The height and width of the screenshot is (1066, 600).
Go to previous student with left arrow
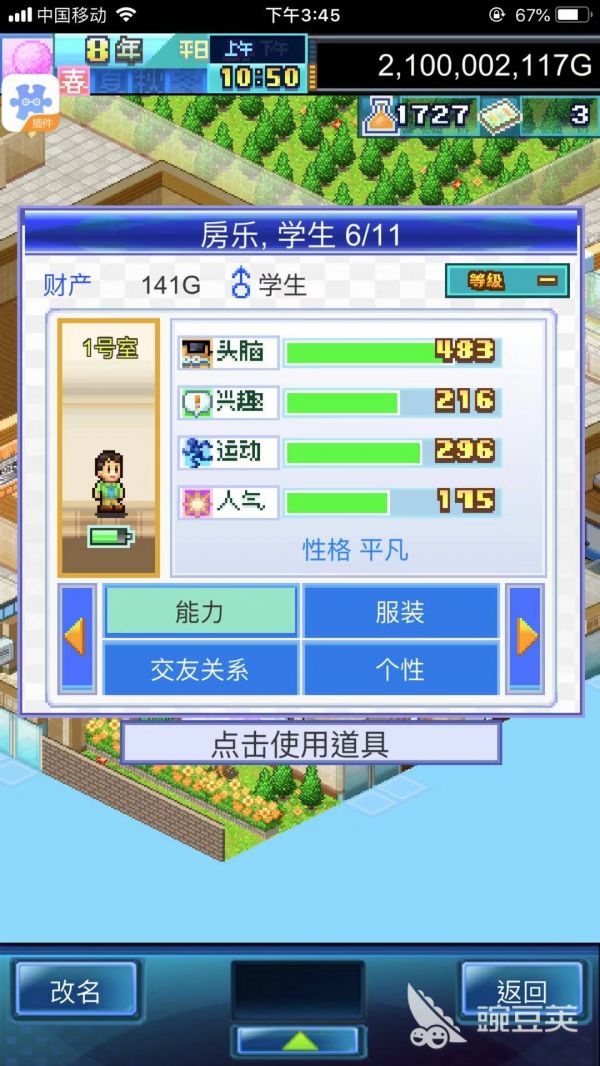pyautogui.click(x=76, y=638)
